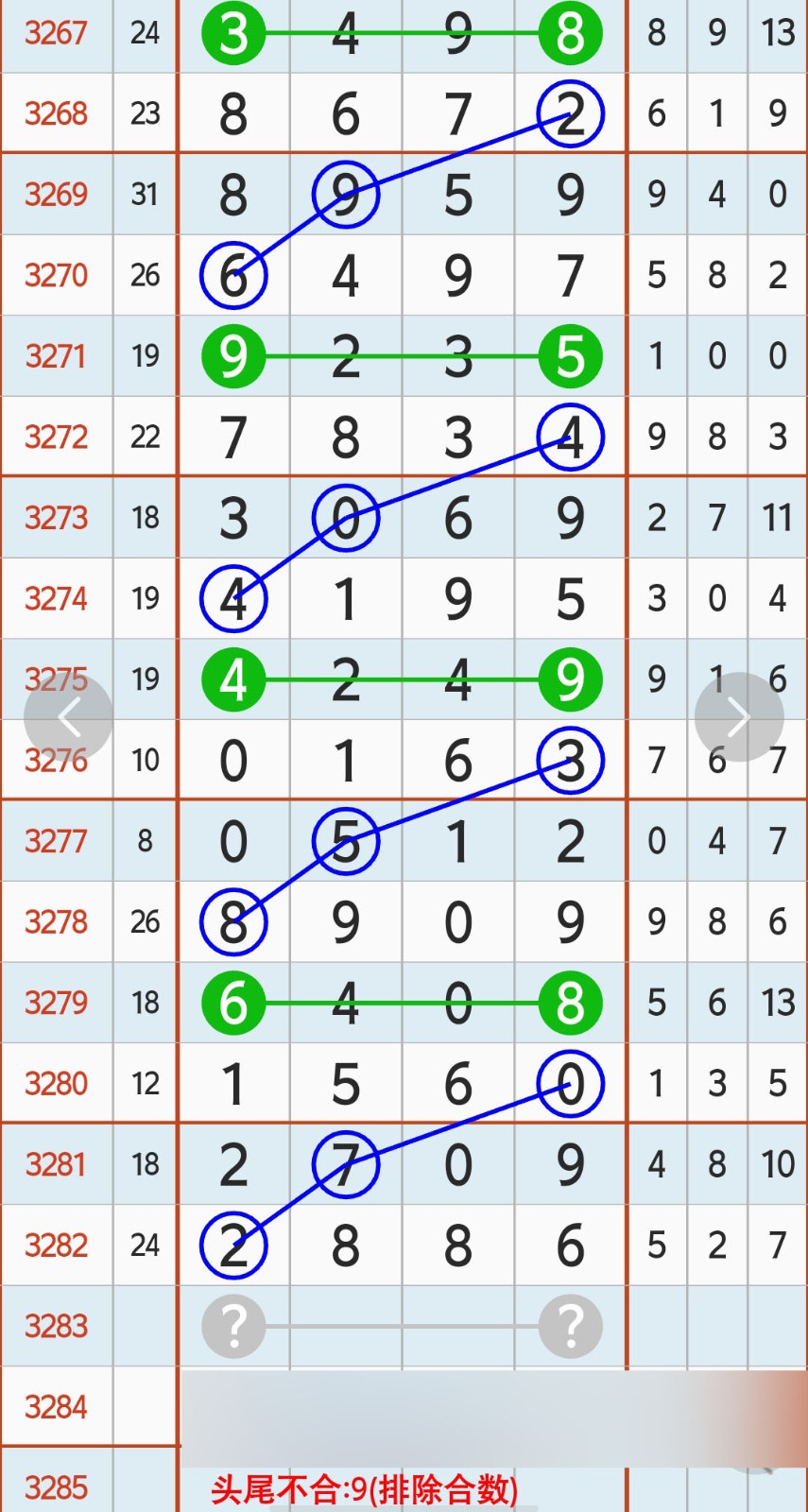Select the green circled 4 in row 3275
Screen dimensions: 808x1512
click(233, 679)
